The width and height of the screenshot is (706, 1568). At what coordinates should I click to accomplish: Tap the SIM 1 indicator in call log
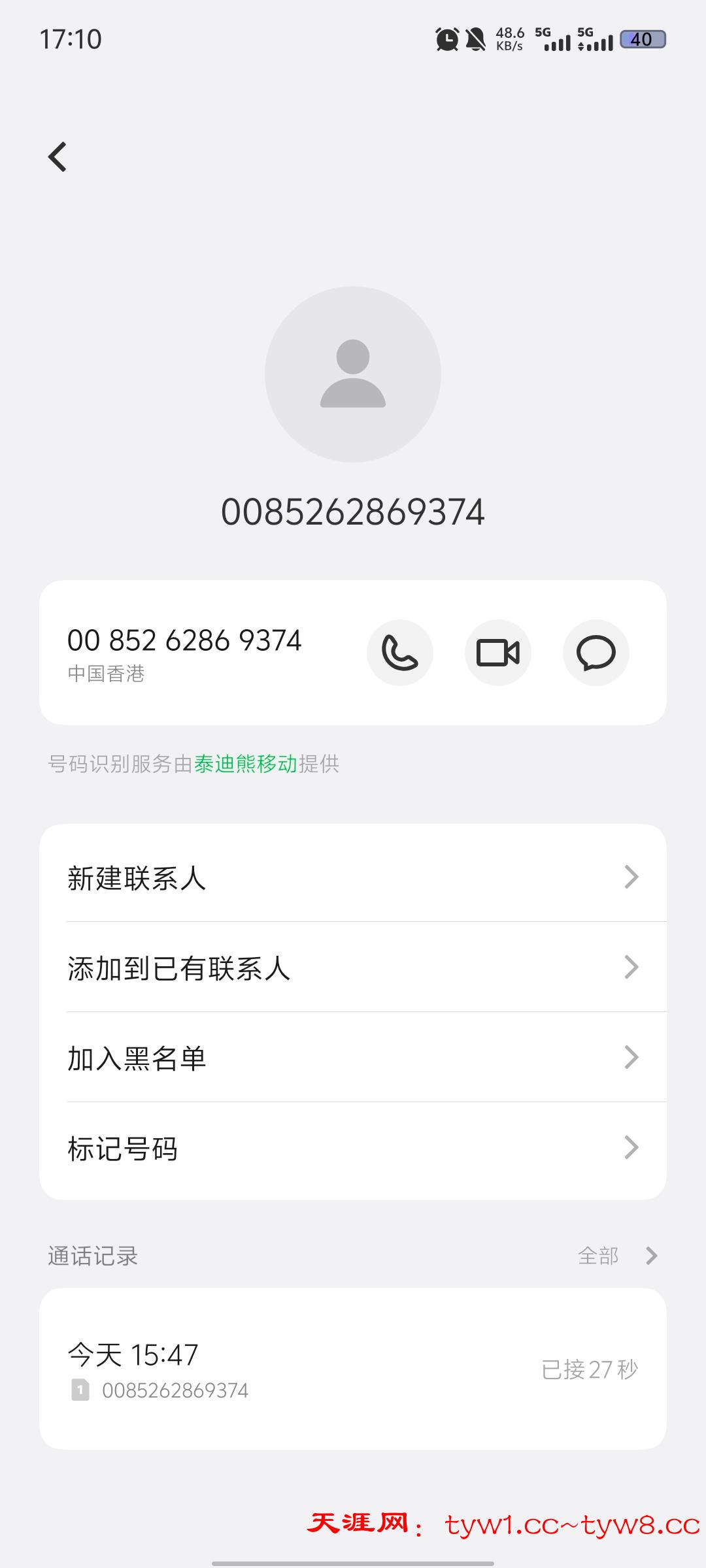[x=80, y=1390]
